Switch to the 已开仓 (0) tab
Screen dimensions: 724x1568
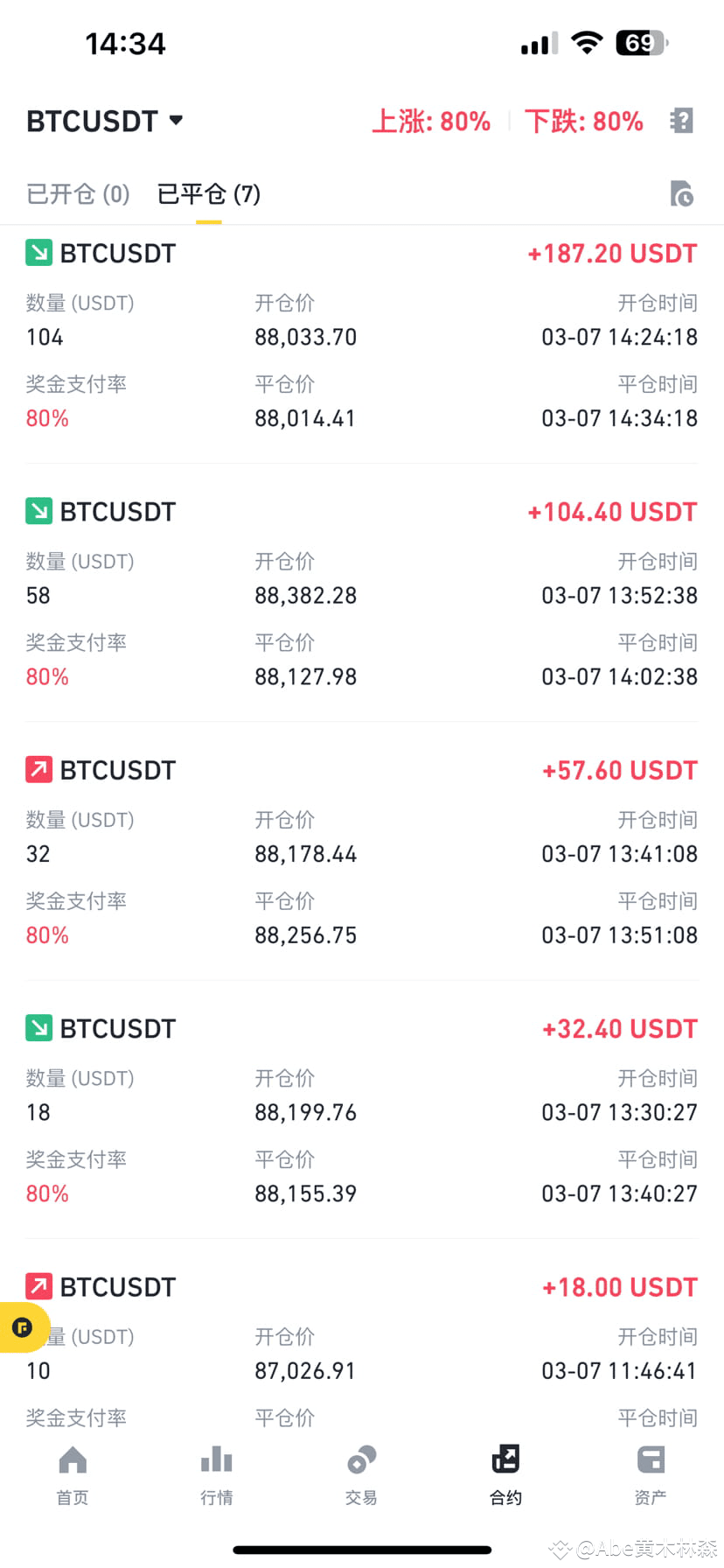coord(77,194)
